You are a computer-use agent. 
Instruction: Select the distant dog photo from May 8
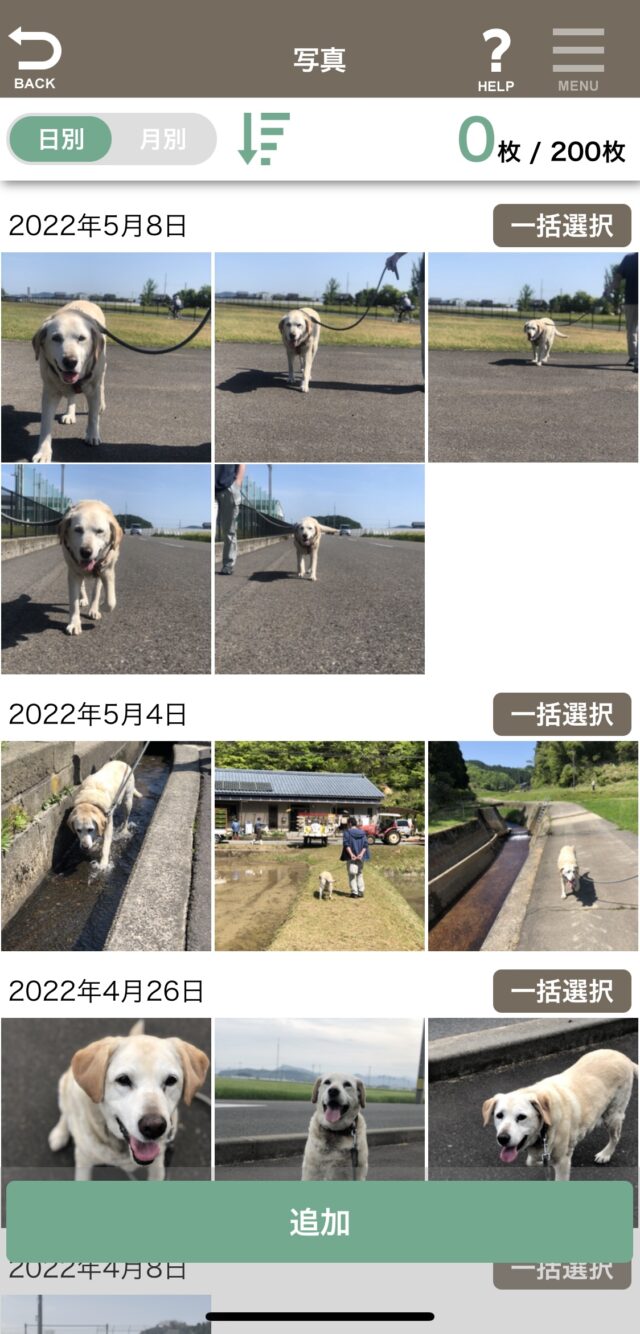pyautogui.click(x=533, y=357)
